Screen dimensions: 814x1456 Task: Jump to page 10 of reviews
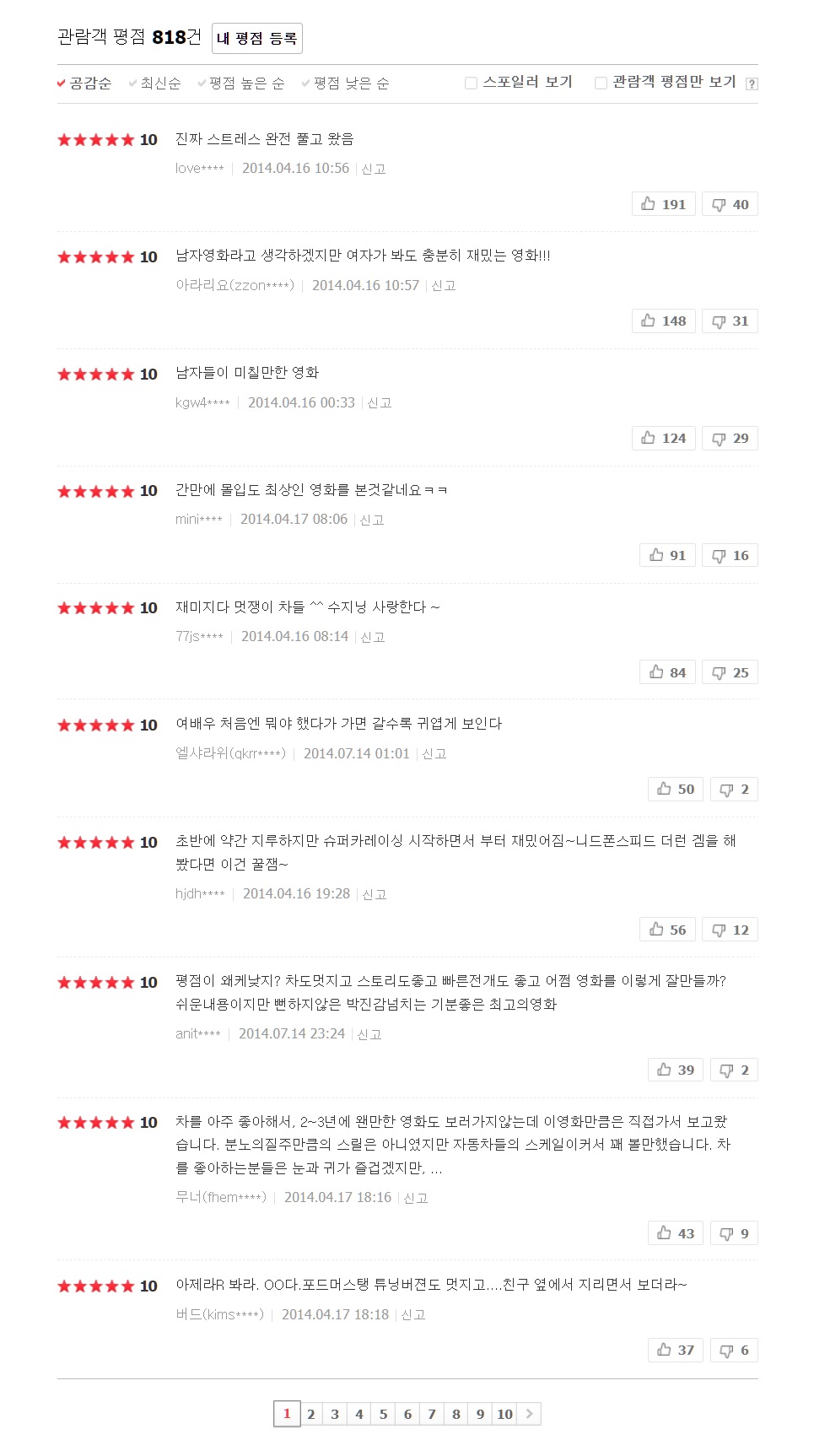pyautogui.click(x=504, y=1414)
